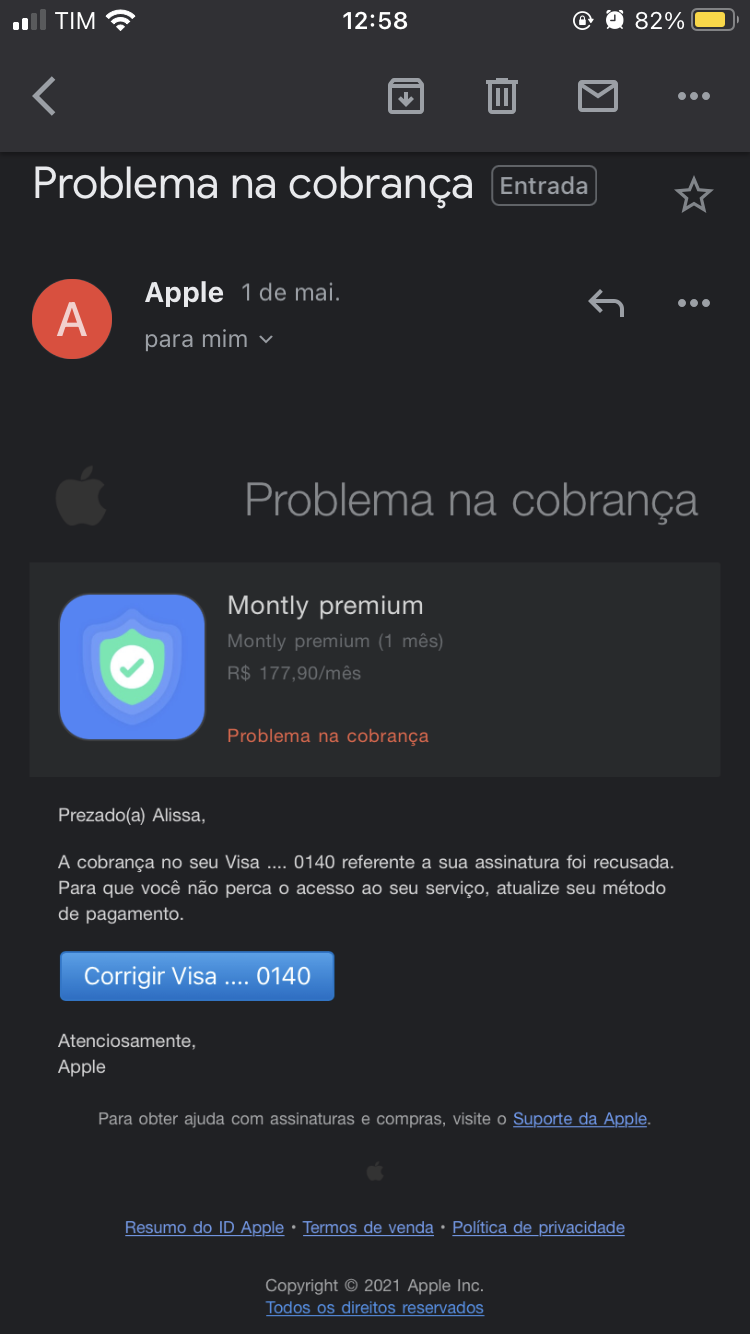750x1334 pixels.
Task: Open Todos os direitos reservados link
Action: coord(374,1307)
